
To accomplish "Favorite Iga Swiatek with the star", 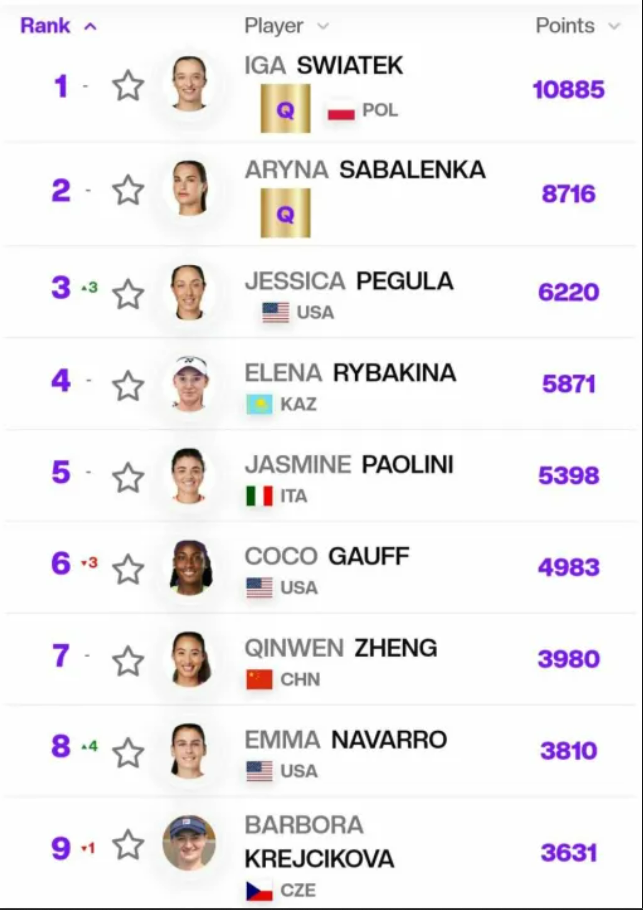I will click(x=128, y=87).
